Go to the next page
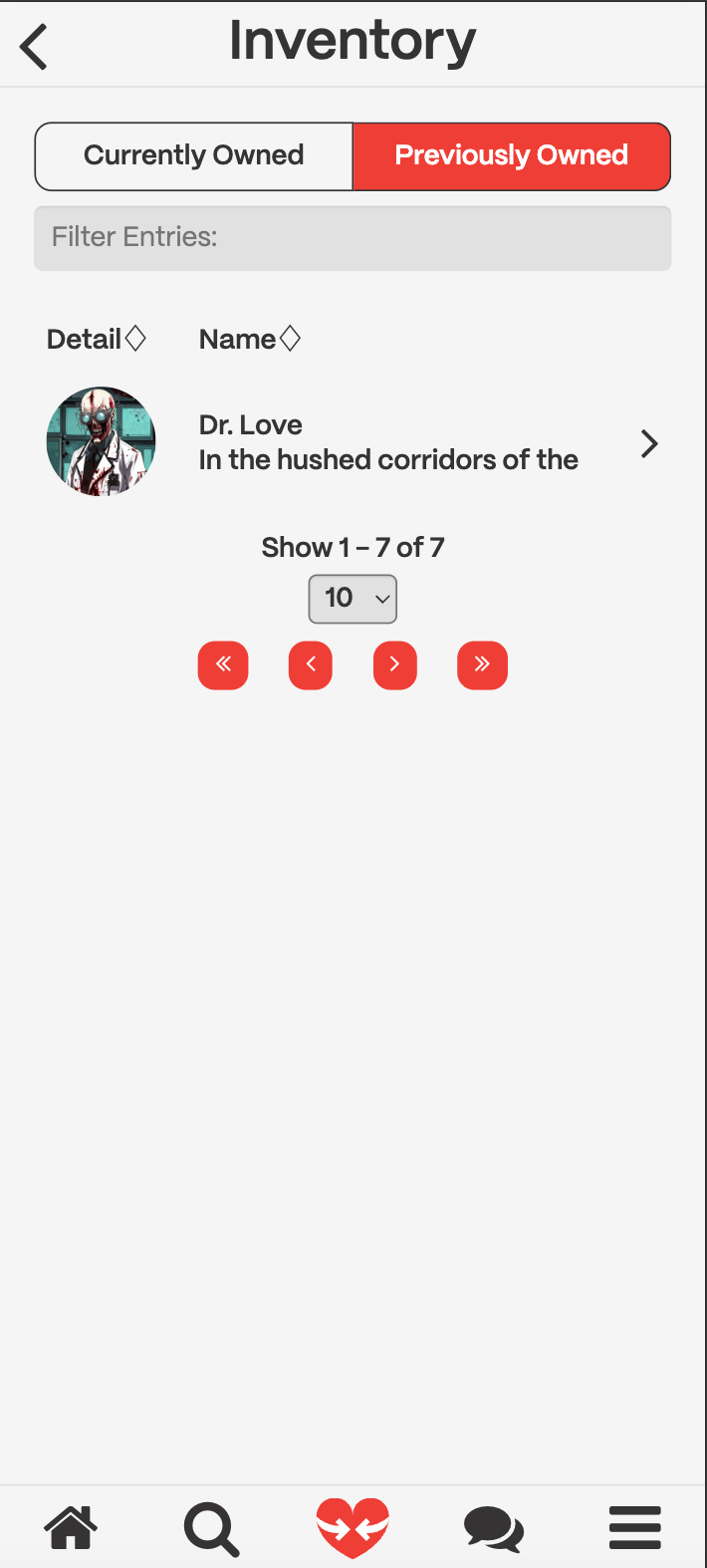Viewport: 707px width, 1568px height. coord(395,664)
